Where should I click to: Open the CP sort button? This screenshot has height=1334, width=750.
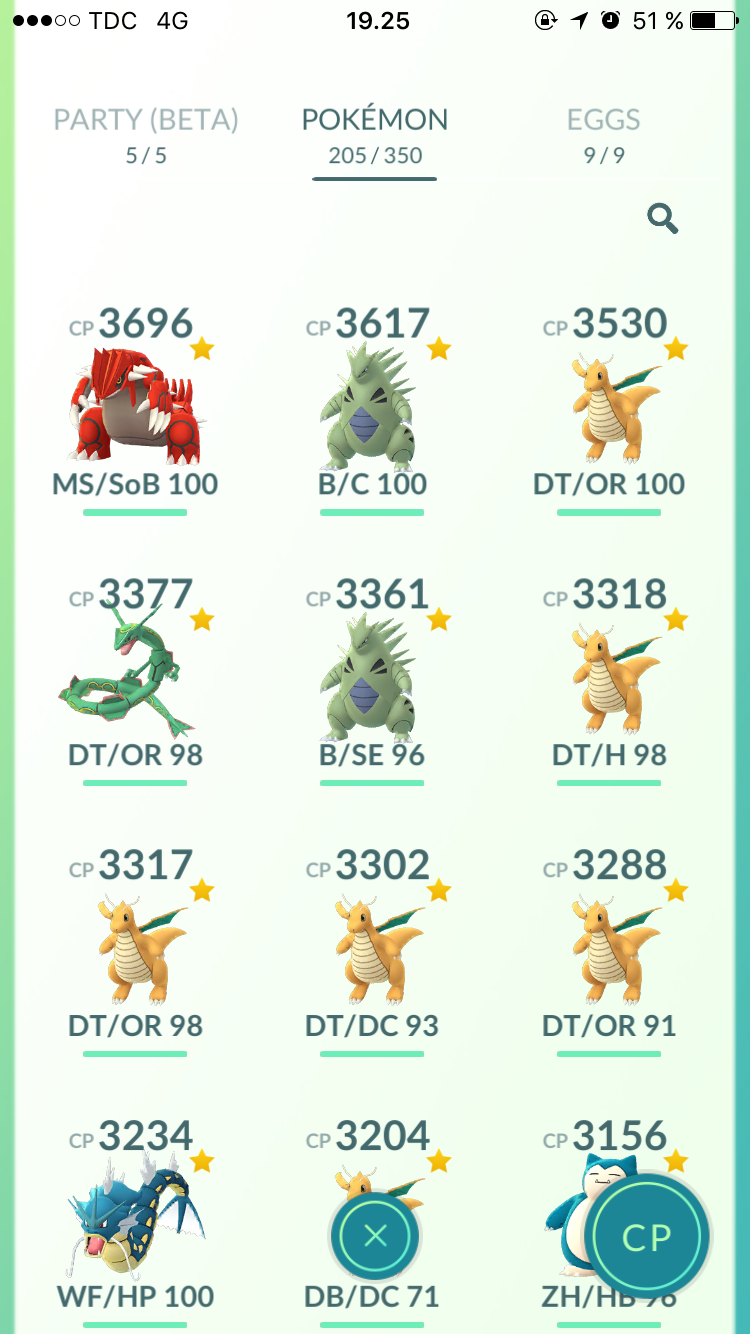[x=647, y=1237]
